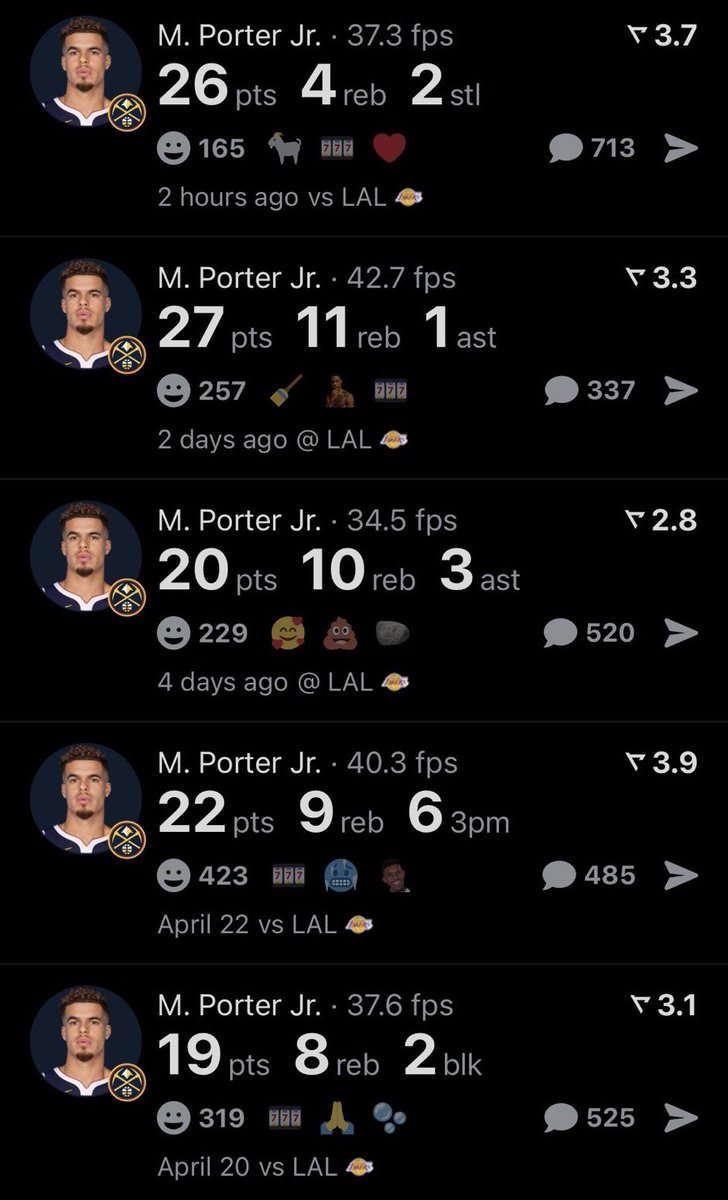Viewport: 728px width, 1200px height.
Task: Open the 42.7 fps game card
Action: 364,358
